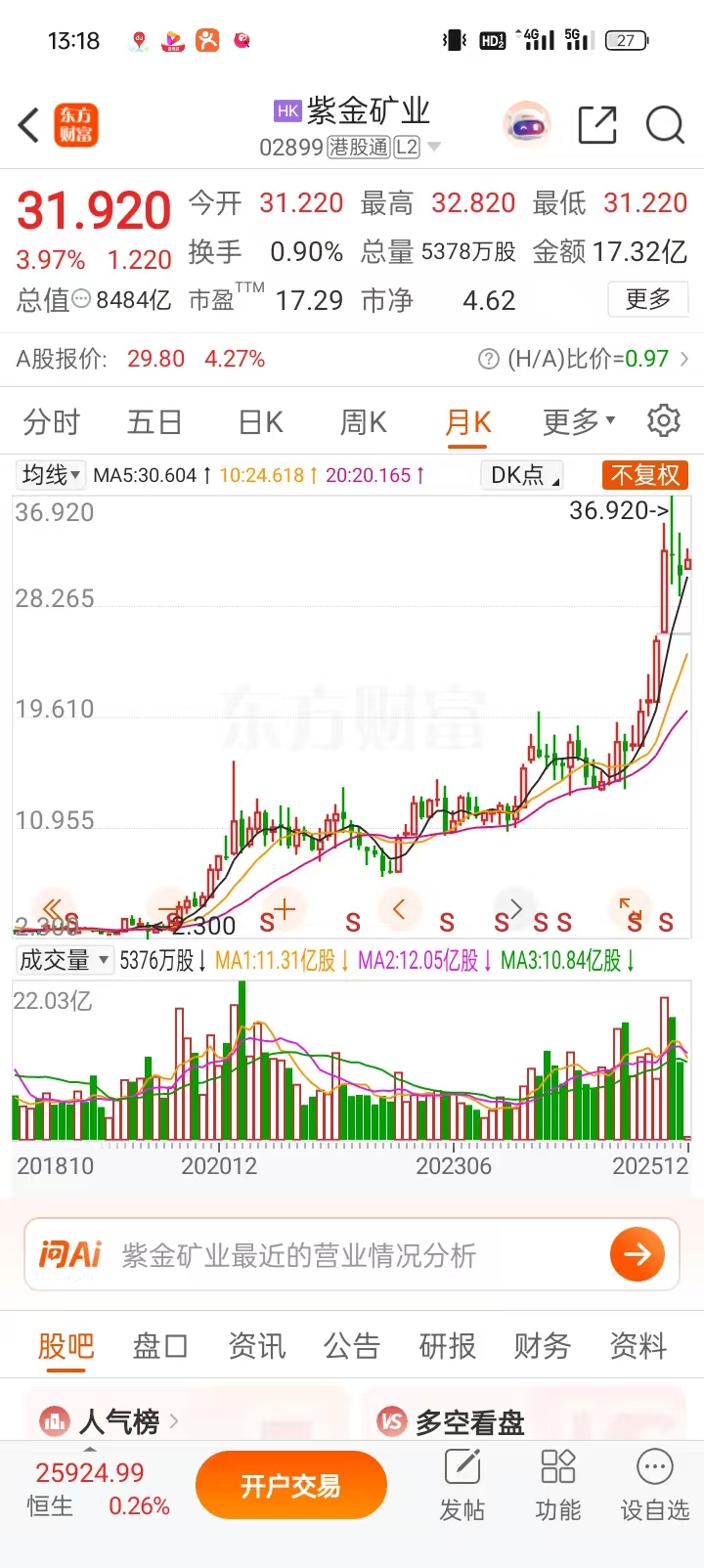Image resolution: width=704 pixels, height=1568 pixels.
Task: Open the 均线 indicator dropdown
Action: point(51,475)
